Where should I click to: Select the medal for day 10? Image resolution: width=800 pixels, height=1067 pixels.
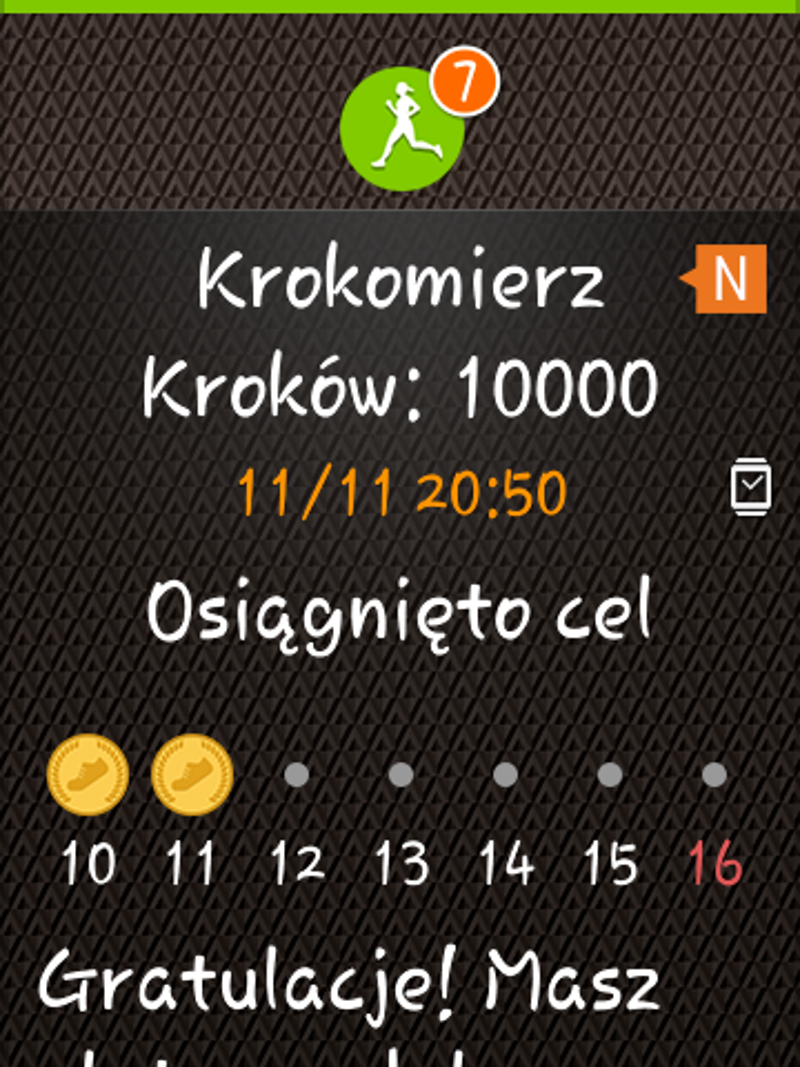[x=88, y=775]
